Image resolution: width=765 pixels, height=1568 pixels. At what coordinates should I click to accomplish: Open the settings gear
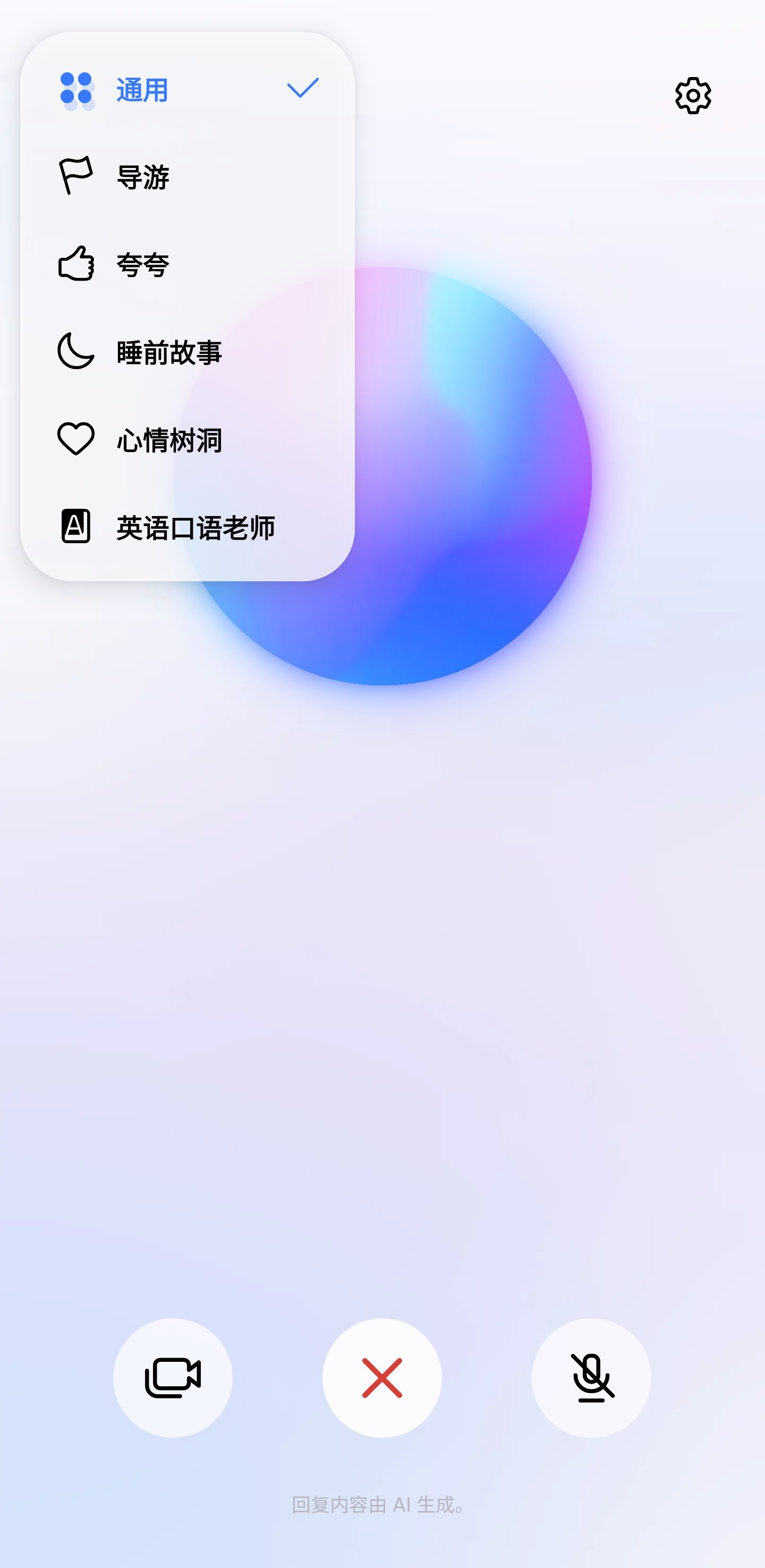tap(693, 96)
